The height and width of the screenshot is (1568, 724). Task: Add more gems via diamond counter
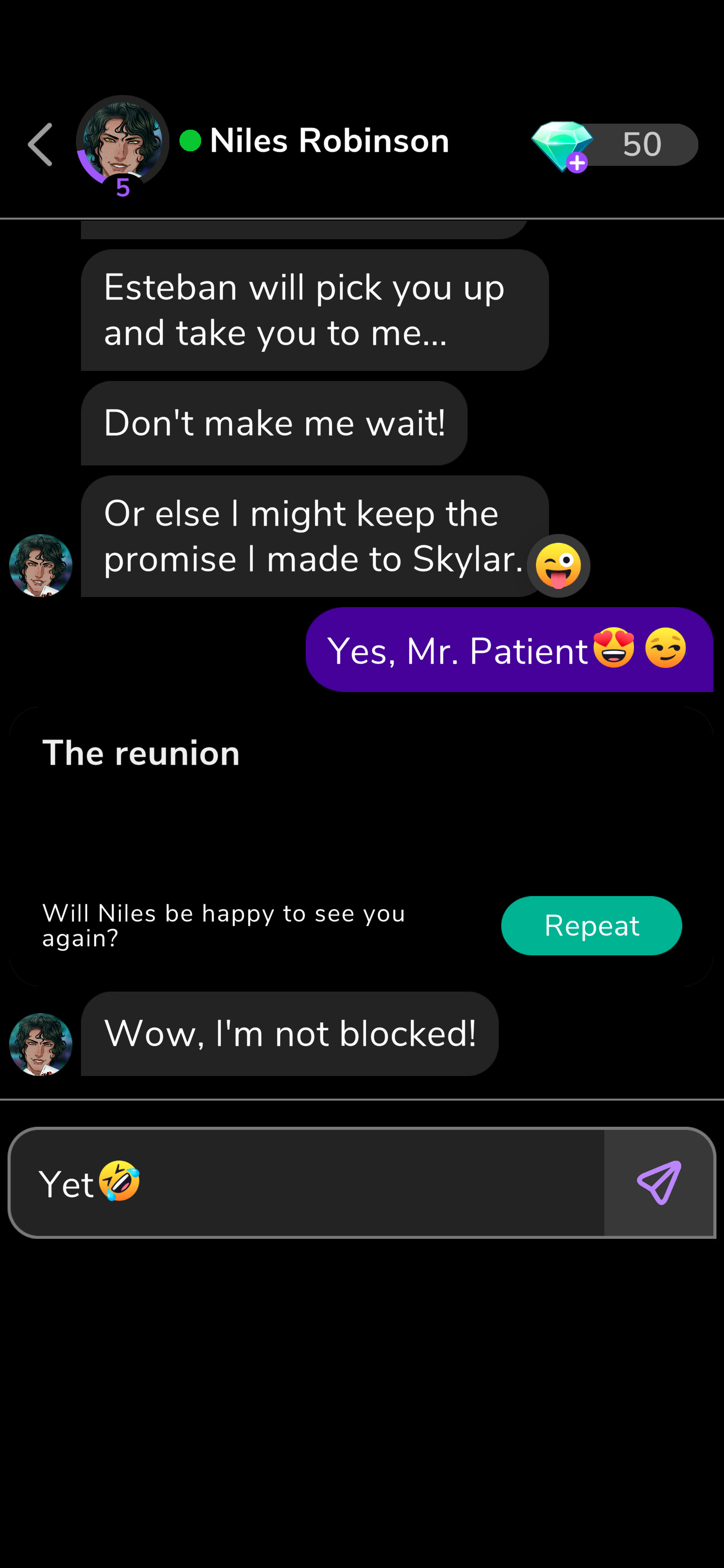[x=576, y=162]
